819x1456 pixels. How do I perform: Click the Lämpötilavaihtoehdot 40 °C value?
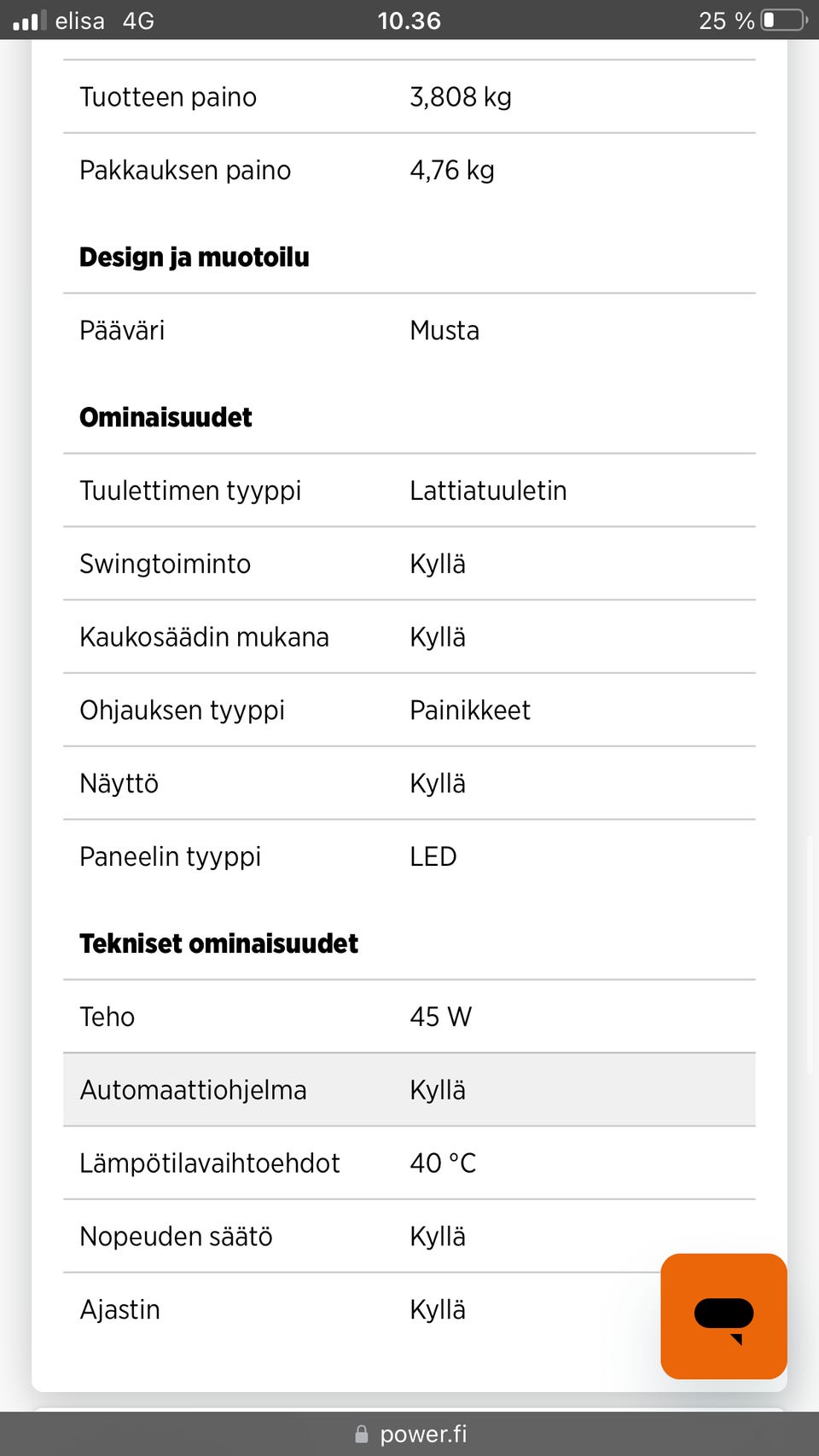pos(443,1163)
